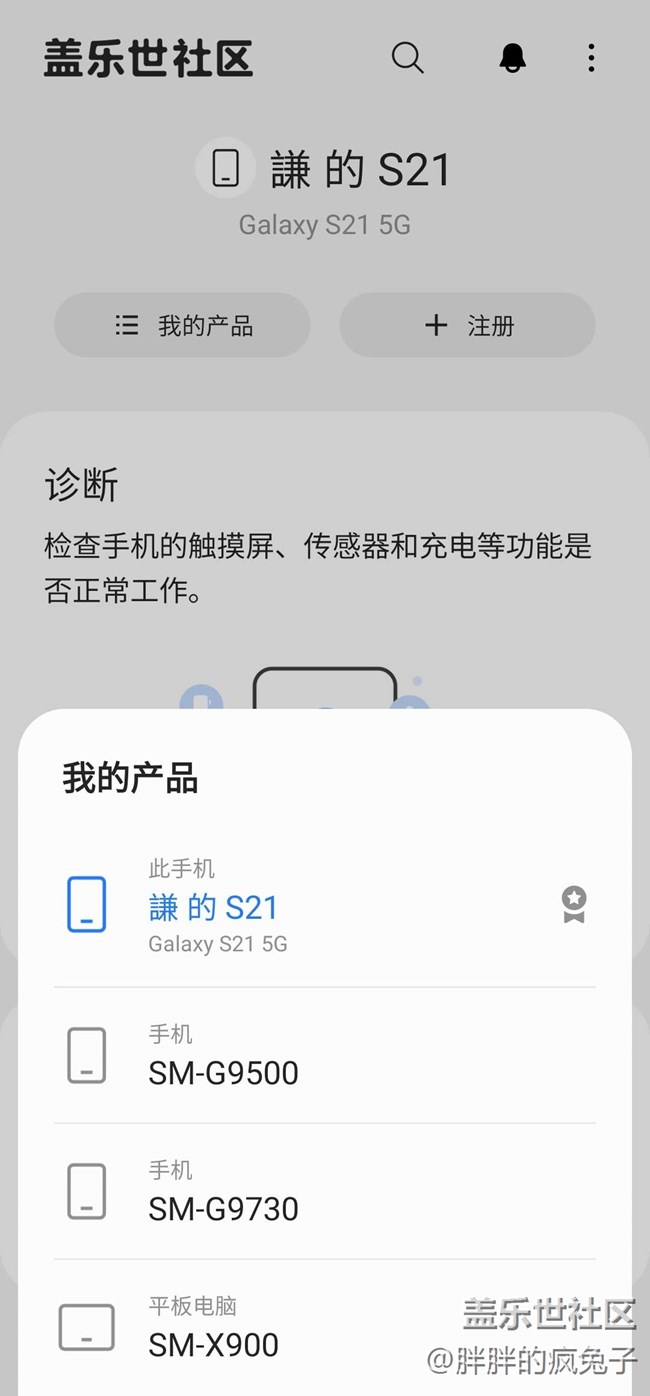650x1396 pixels.
Task: Open search in the app bar
Action: [407, 58]
